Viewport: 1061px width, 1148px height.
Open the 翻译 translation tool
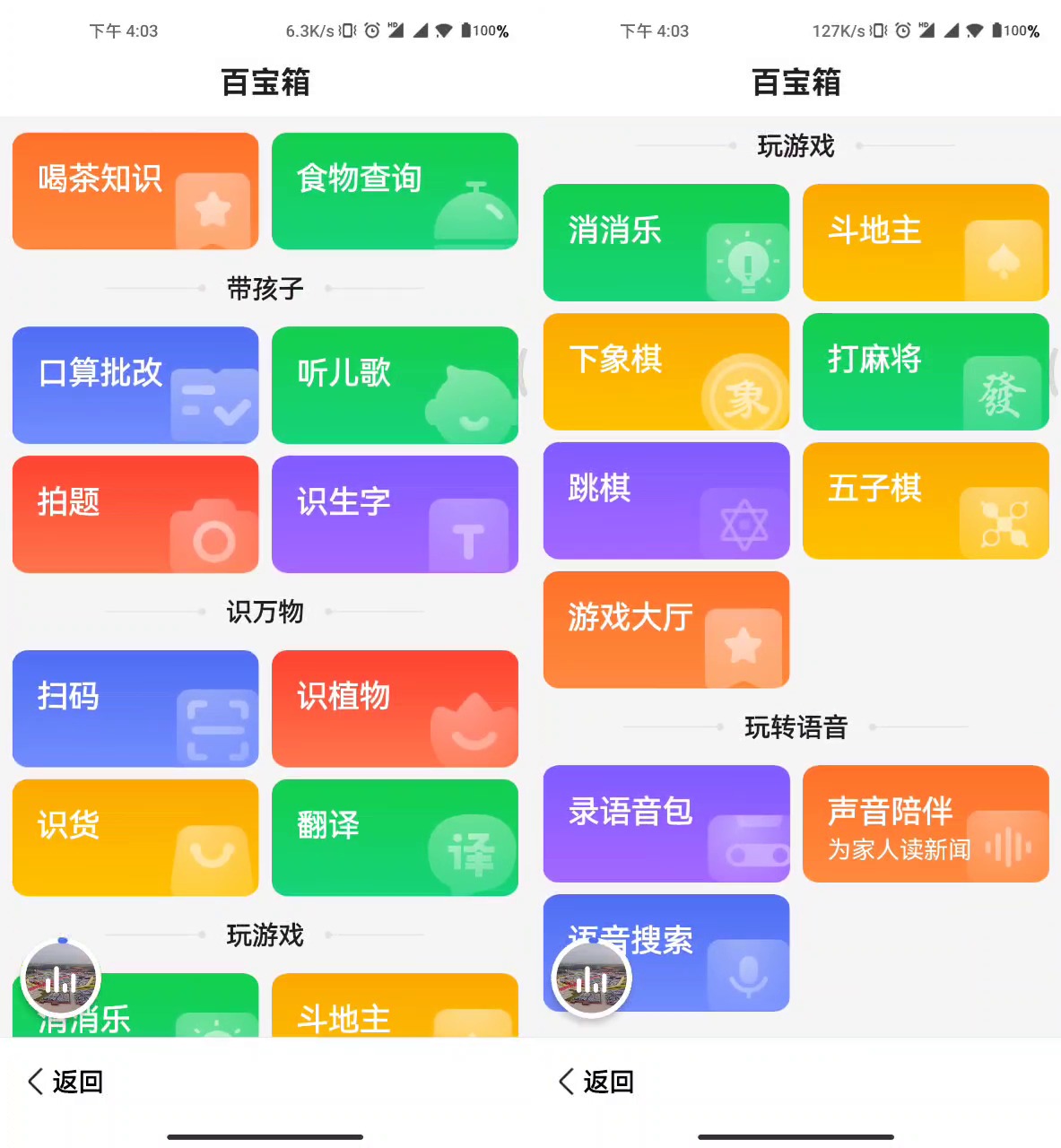click(395, 838)
